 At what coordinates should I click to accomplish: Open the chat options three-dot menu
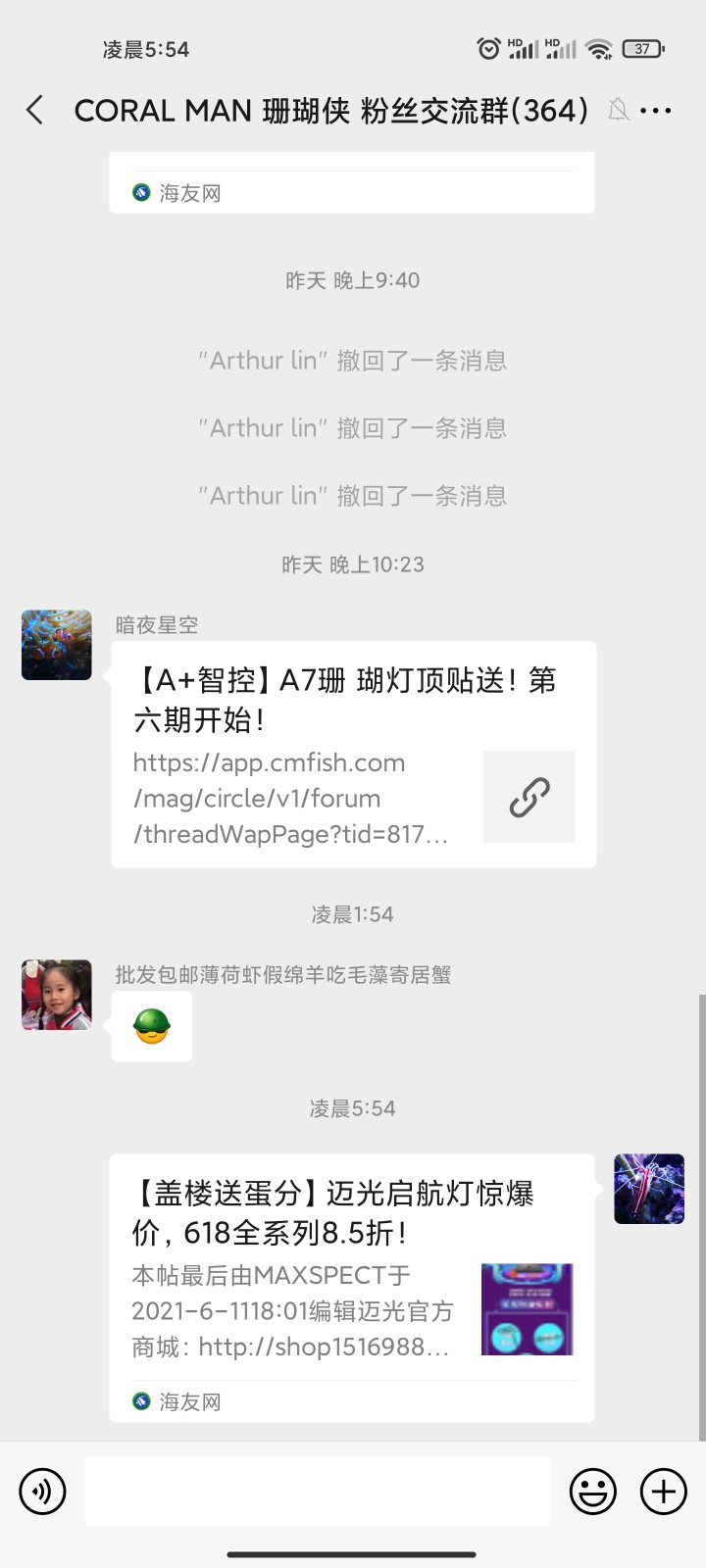[655, 111]
